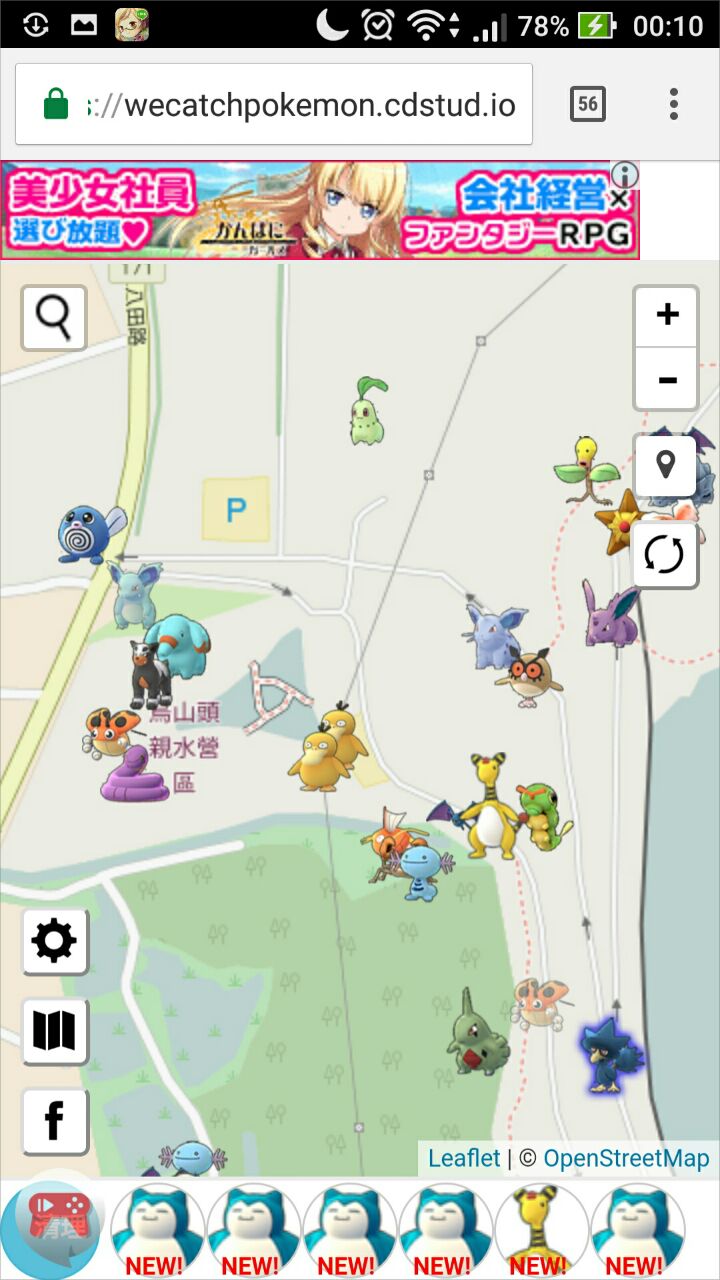Zoom in with the plus button

666,315
